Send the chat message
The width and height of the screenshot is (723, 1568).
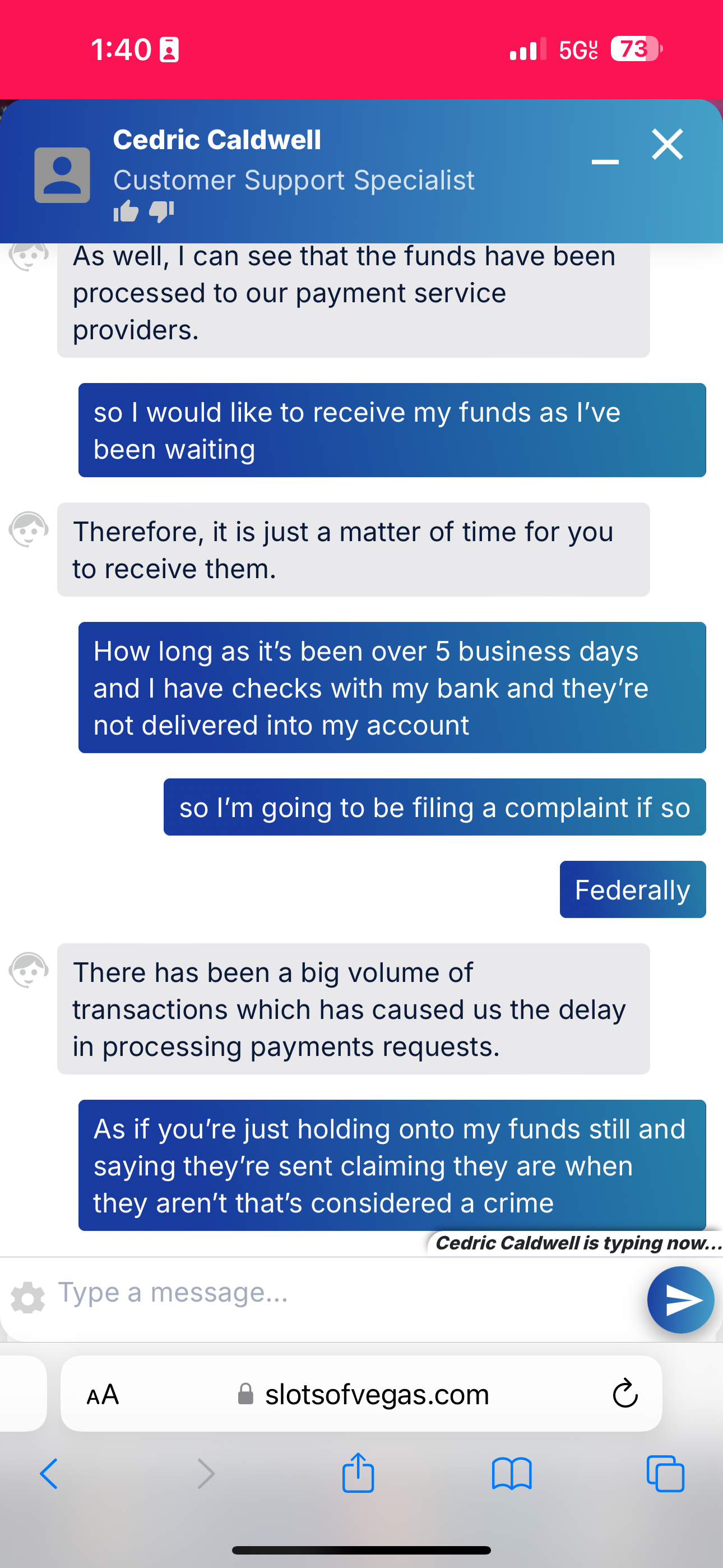[680, 1299]
